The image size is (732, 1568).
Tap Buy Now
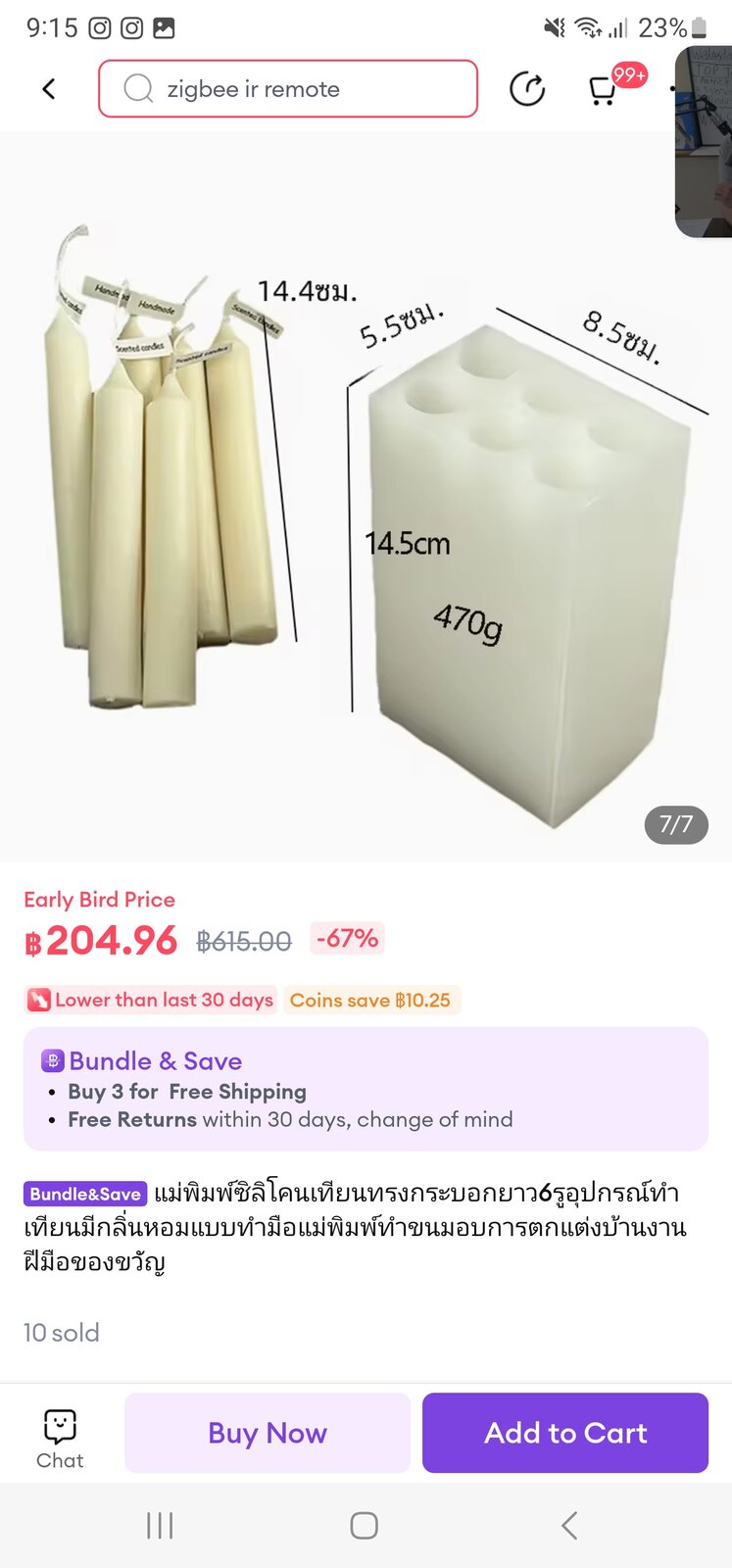(x=268, y=1433)
